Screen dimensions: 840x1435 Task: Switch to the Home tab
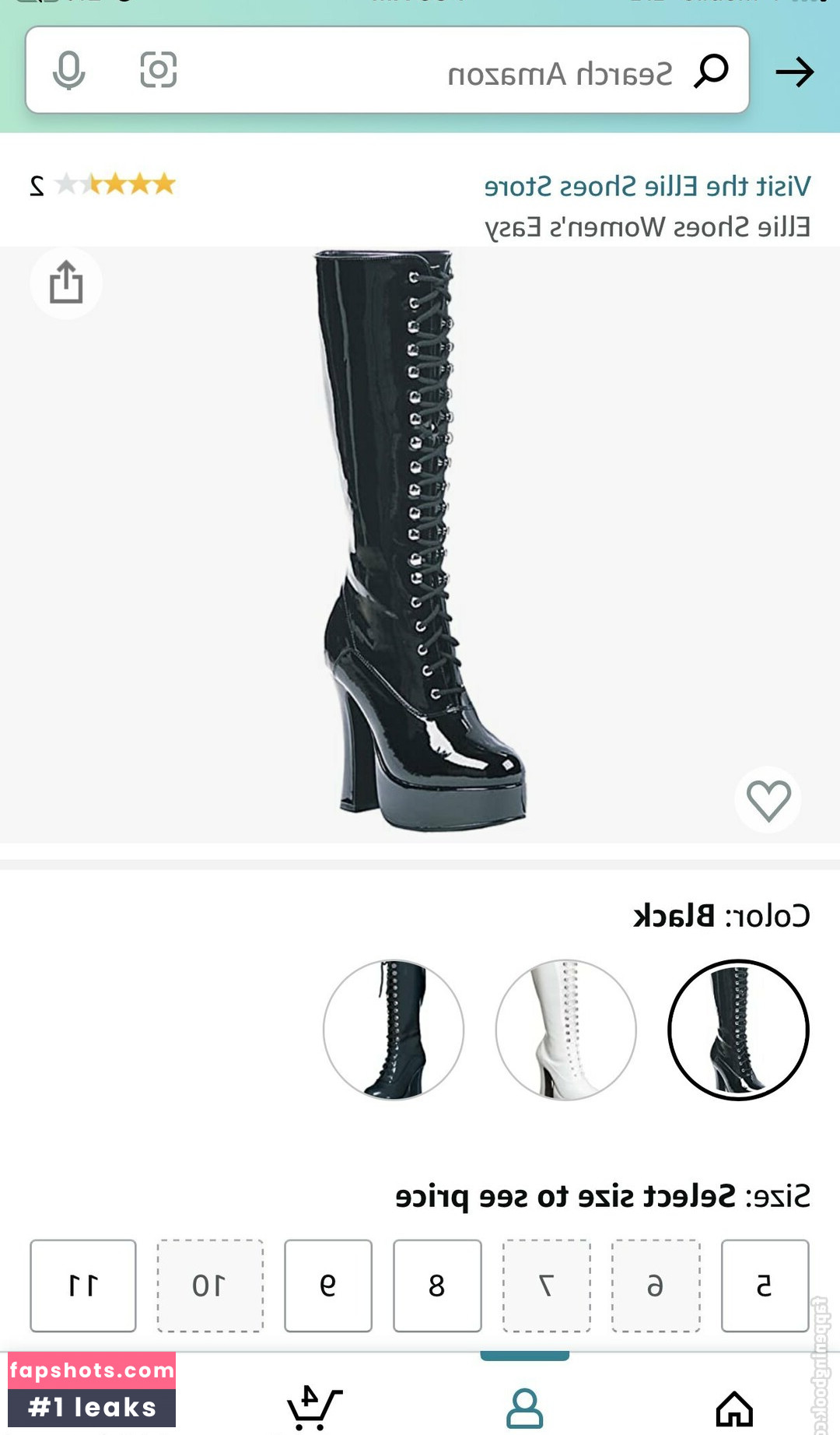[734, 1409]
